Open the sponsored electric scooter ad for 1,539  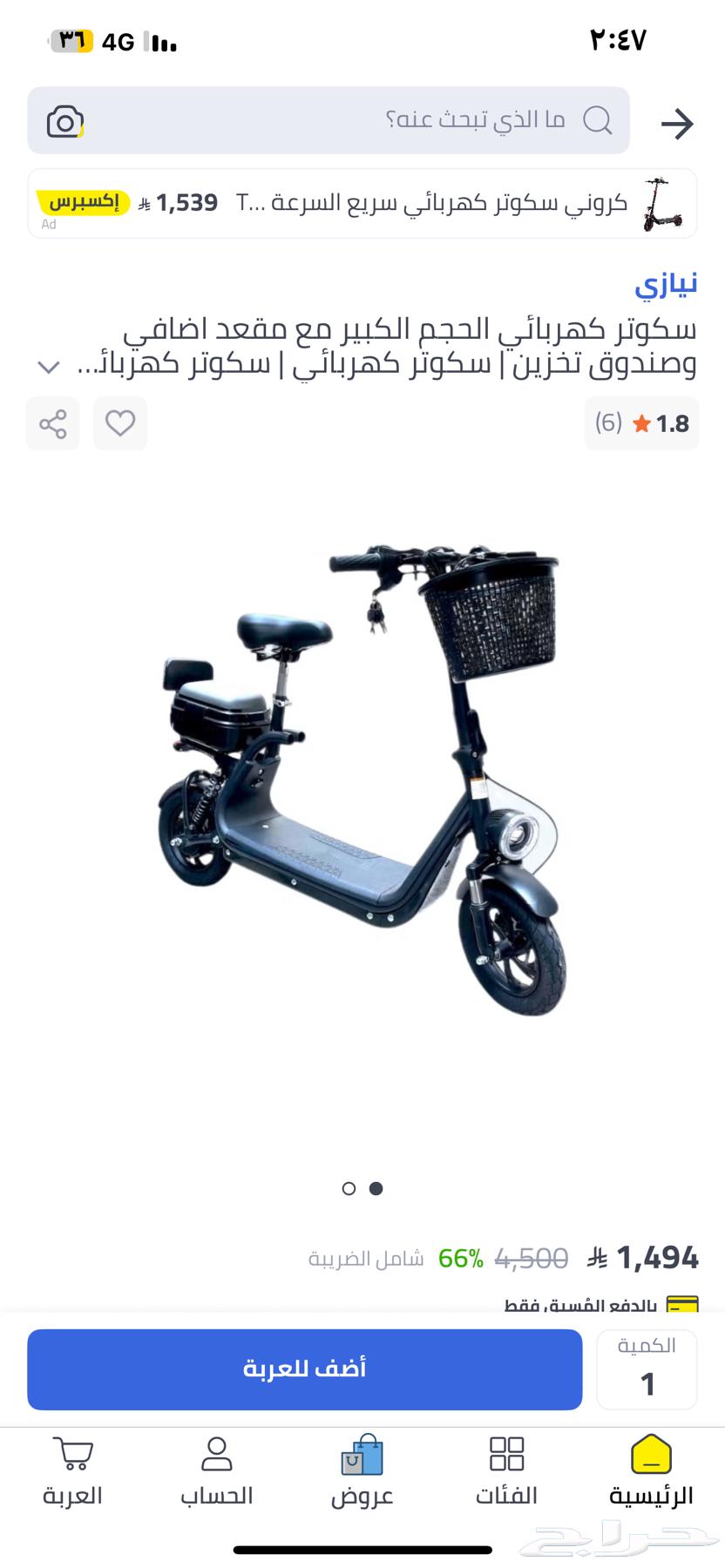tap(362, 203)
